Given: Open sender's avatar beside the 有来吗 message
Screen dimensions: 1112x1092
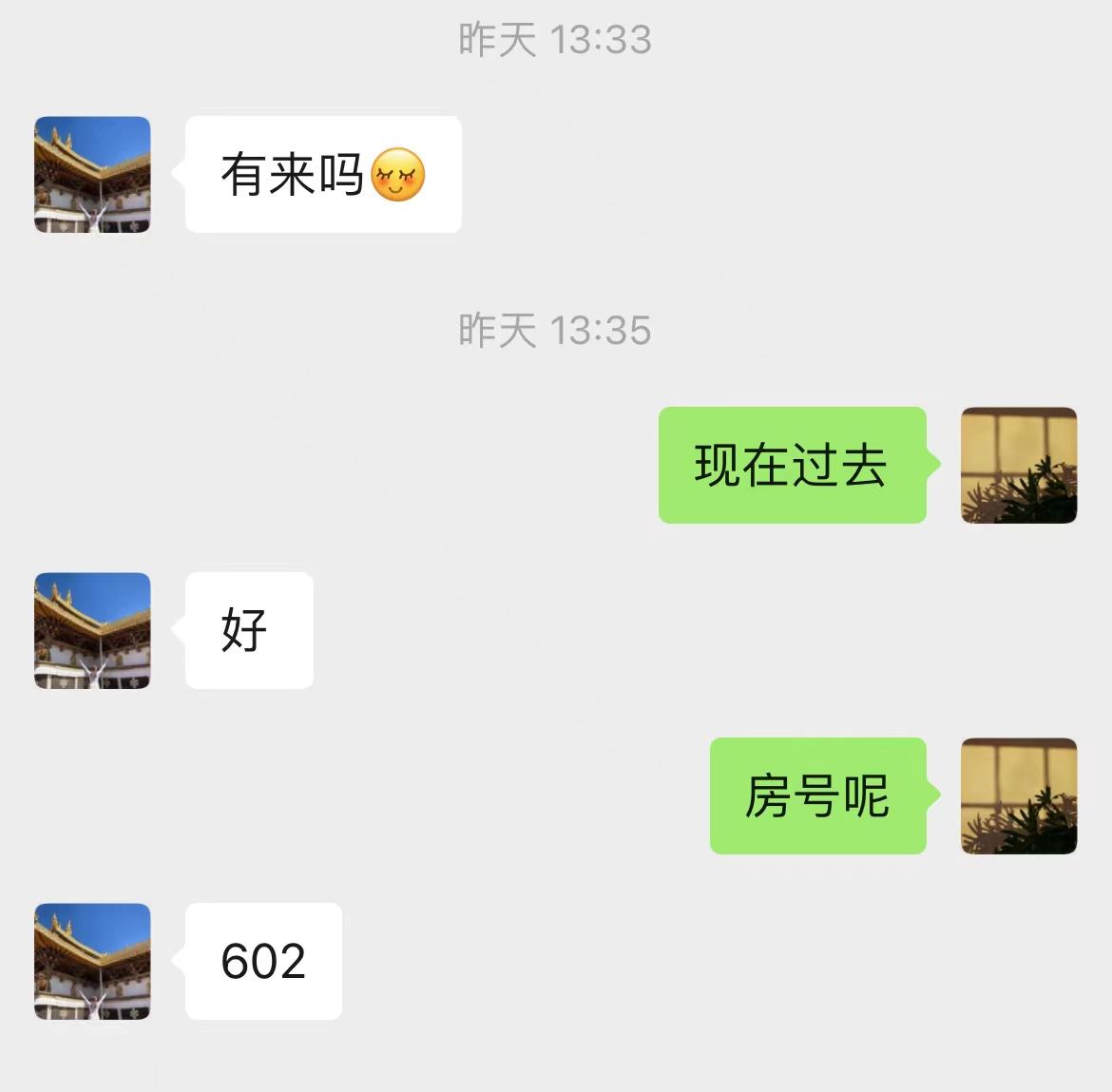Looking at the screenshot, I should (92, 175).
